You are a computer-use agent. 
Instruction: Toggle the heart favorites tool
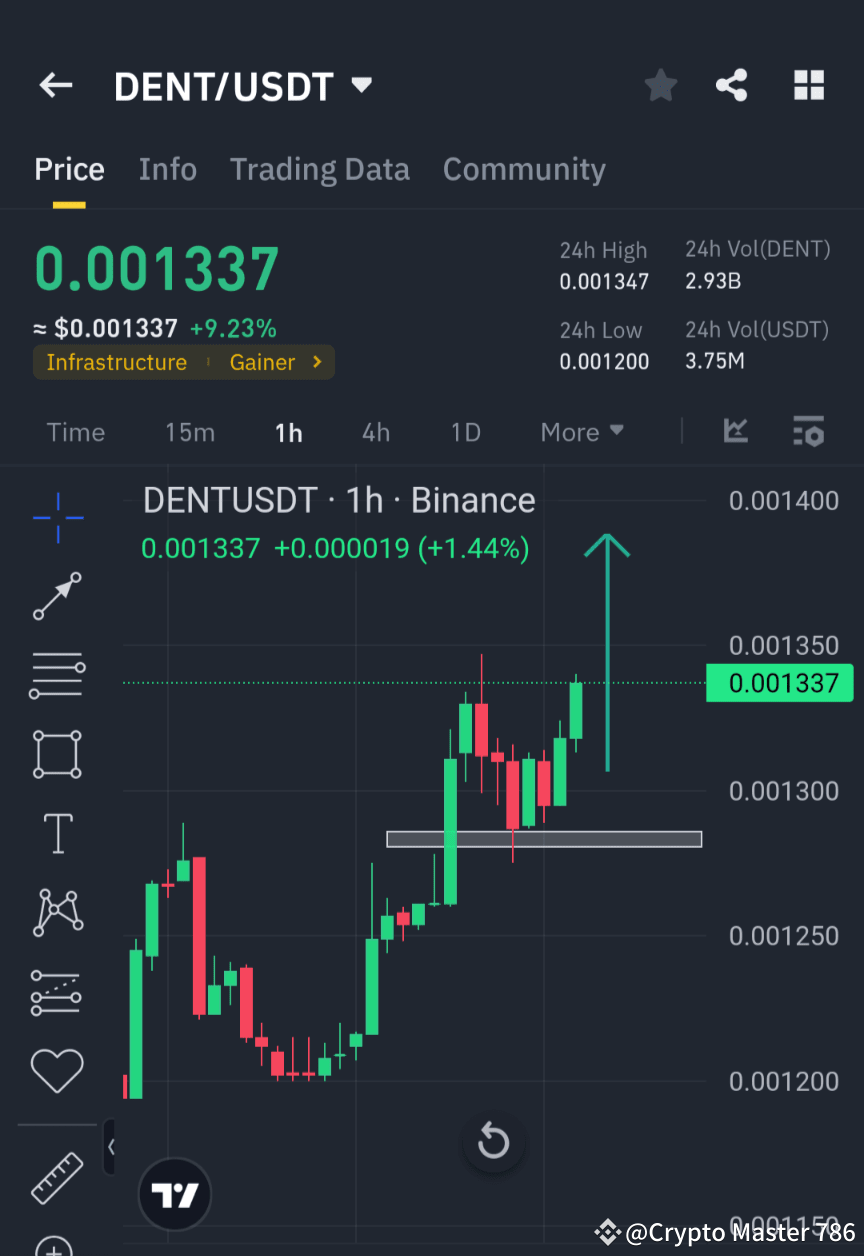57,1069
